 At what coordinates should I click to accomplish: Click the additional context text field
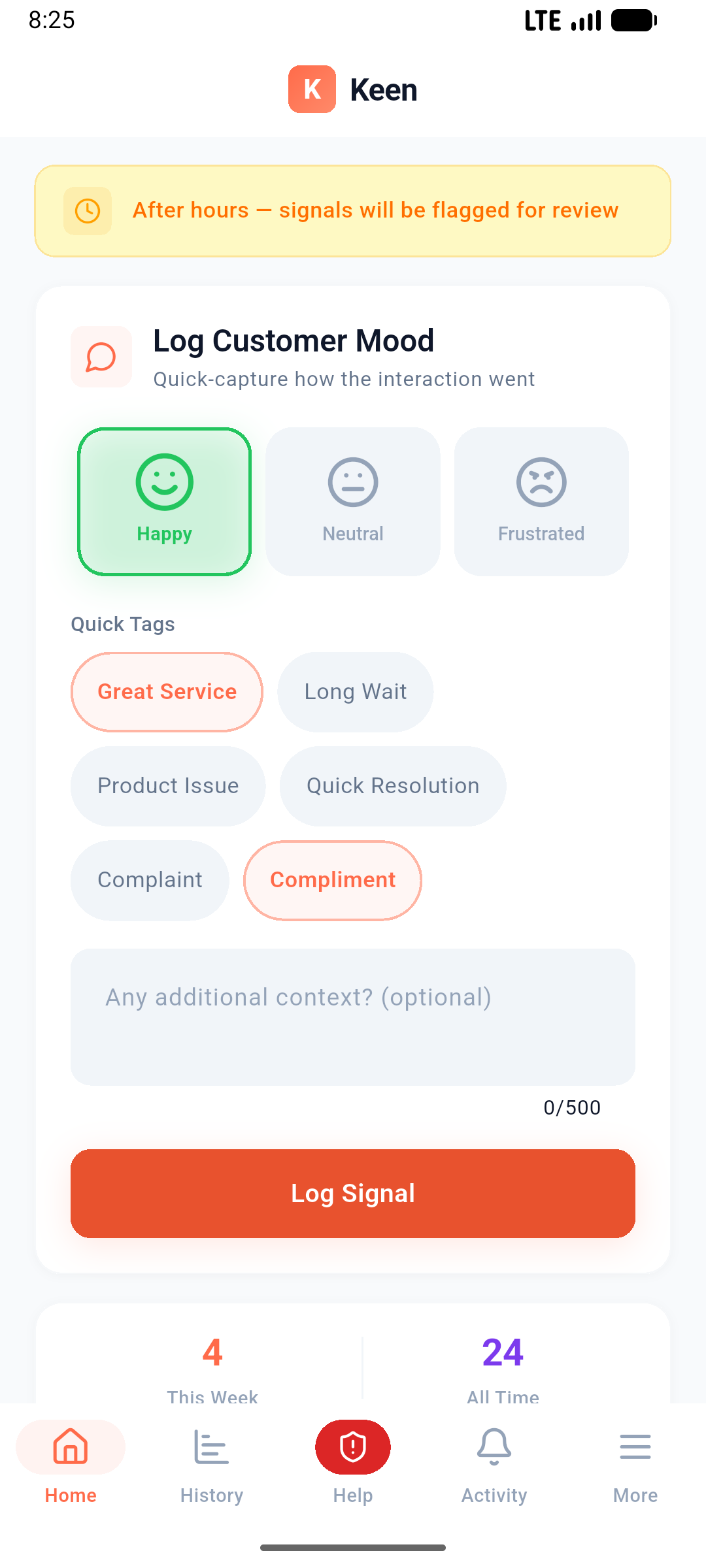(353, 1016)
